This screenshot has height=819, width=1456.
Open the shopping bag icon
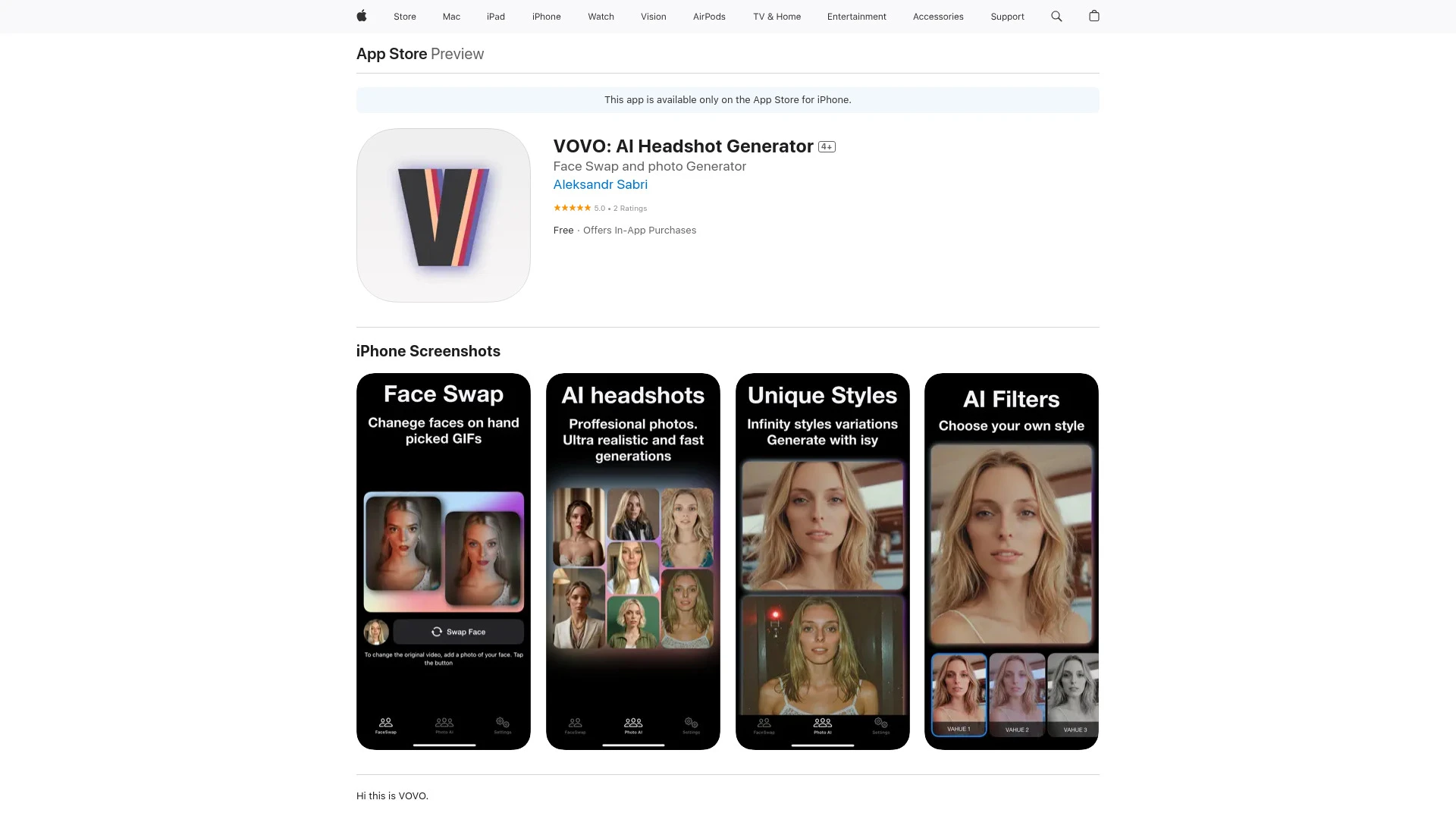(x=1094, y=16)
